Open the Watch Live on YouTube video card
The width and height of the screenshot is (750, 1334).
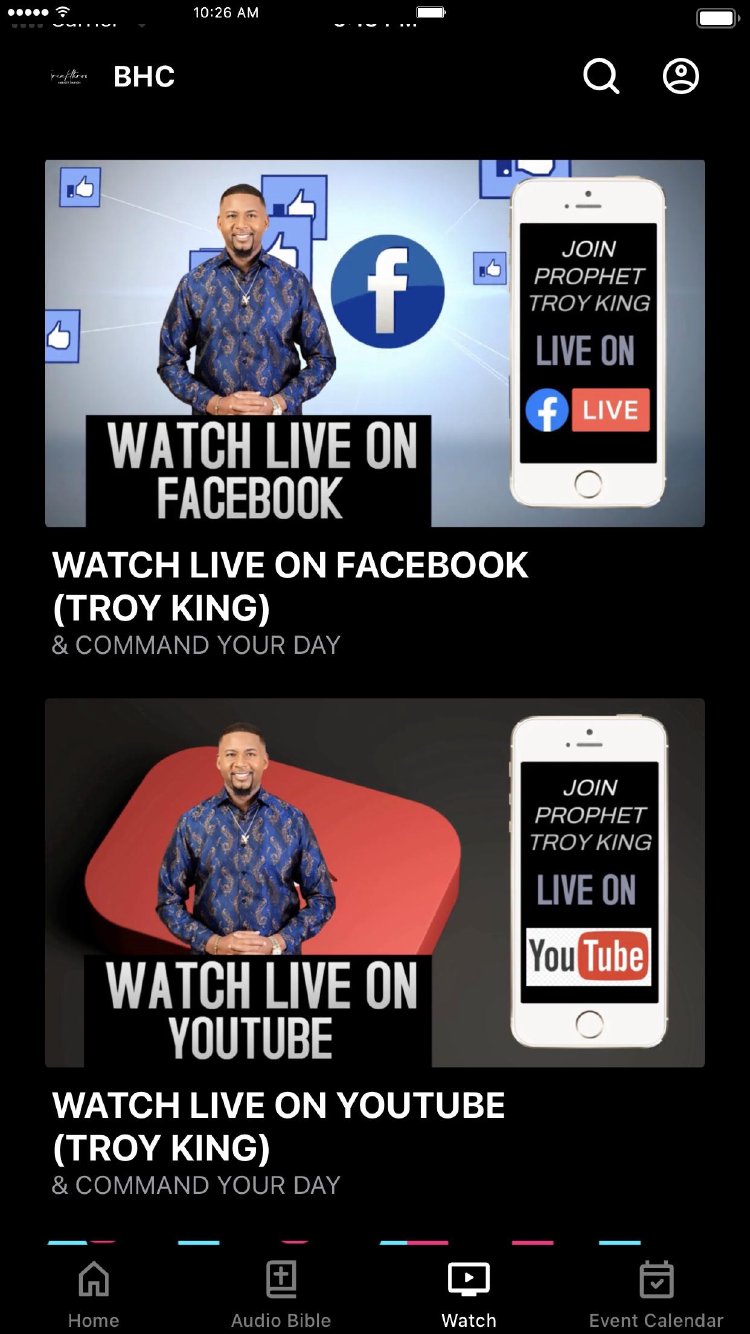pyautogui.click(x=375, y=882)
